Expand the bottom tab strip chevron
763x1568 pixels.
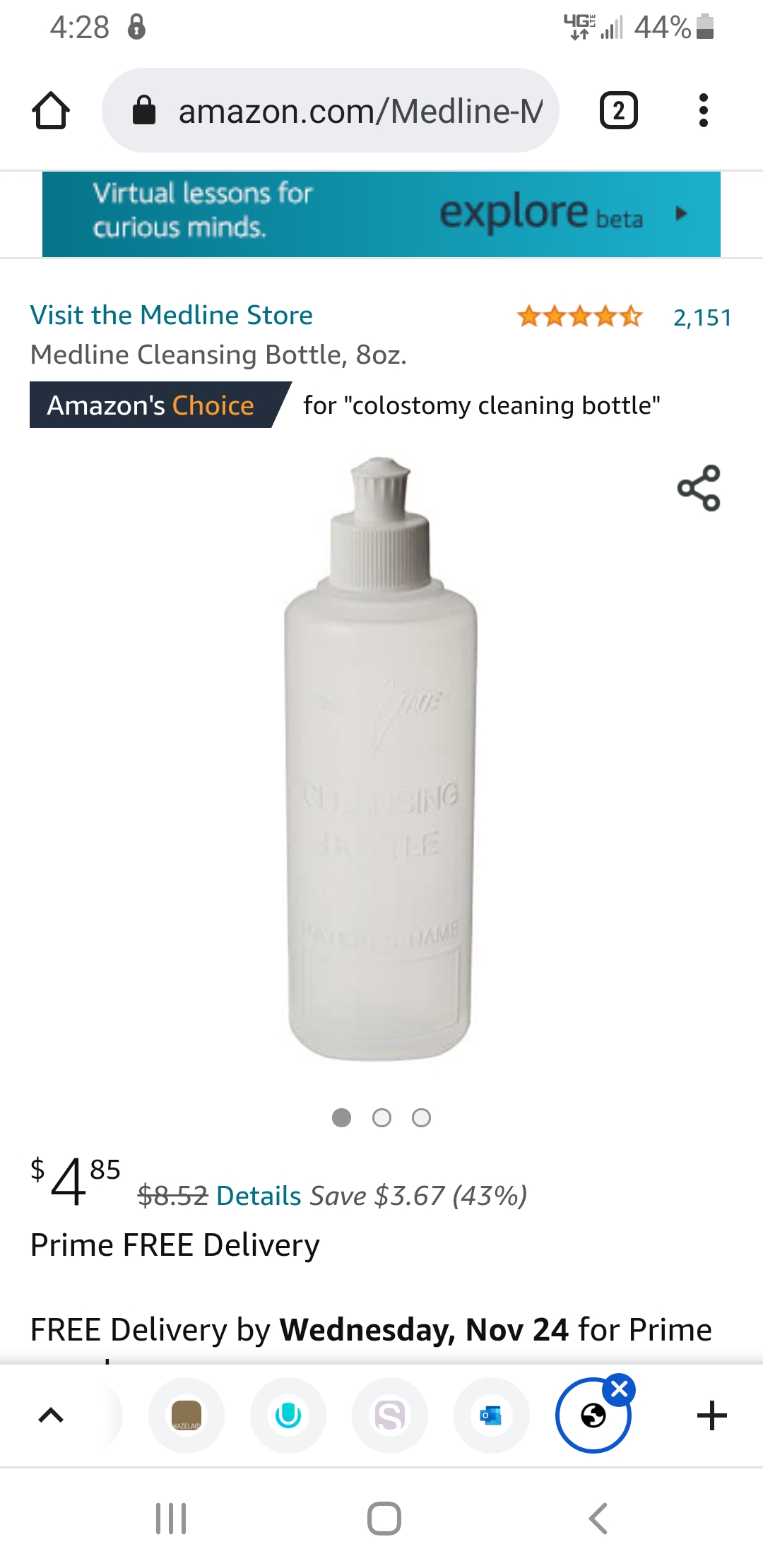pos(51,1415)
